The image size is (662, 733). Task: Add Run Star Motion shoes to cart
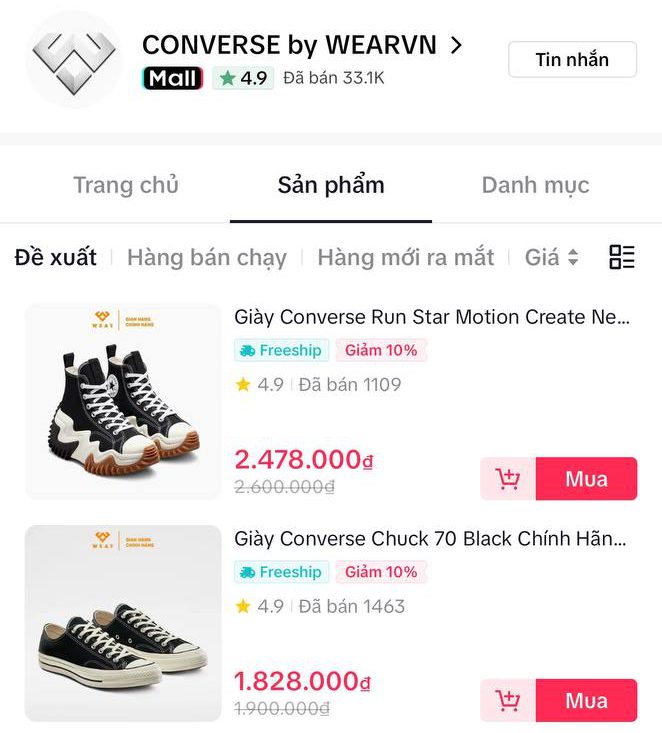pos(508,479)
